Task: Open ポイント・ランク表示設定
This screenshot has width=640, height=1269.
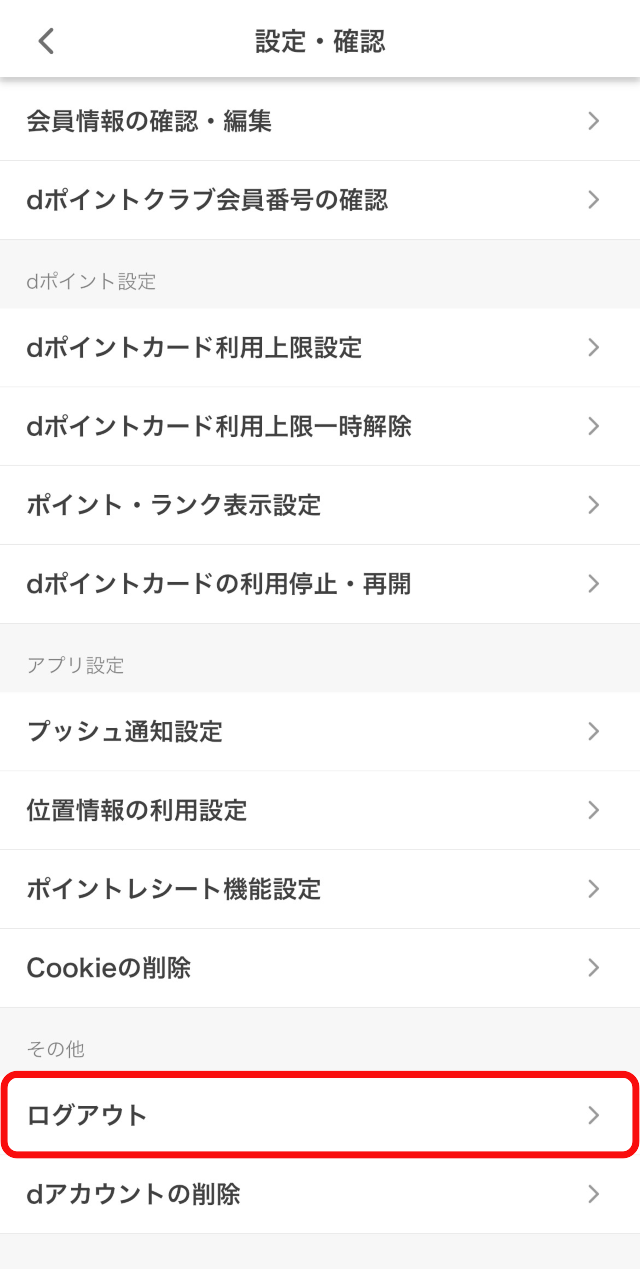Action: pyautogui.click(x=320, y=505)
